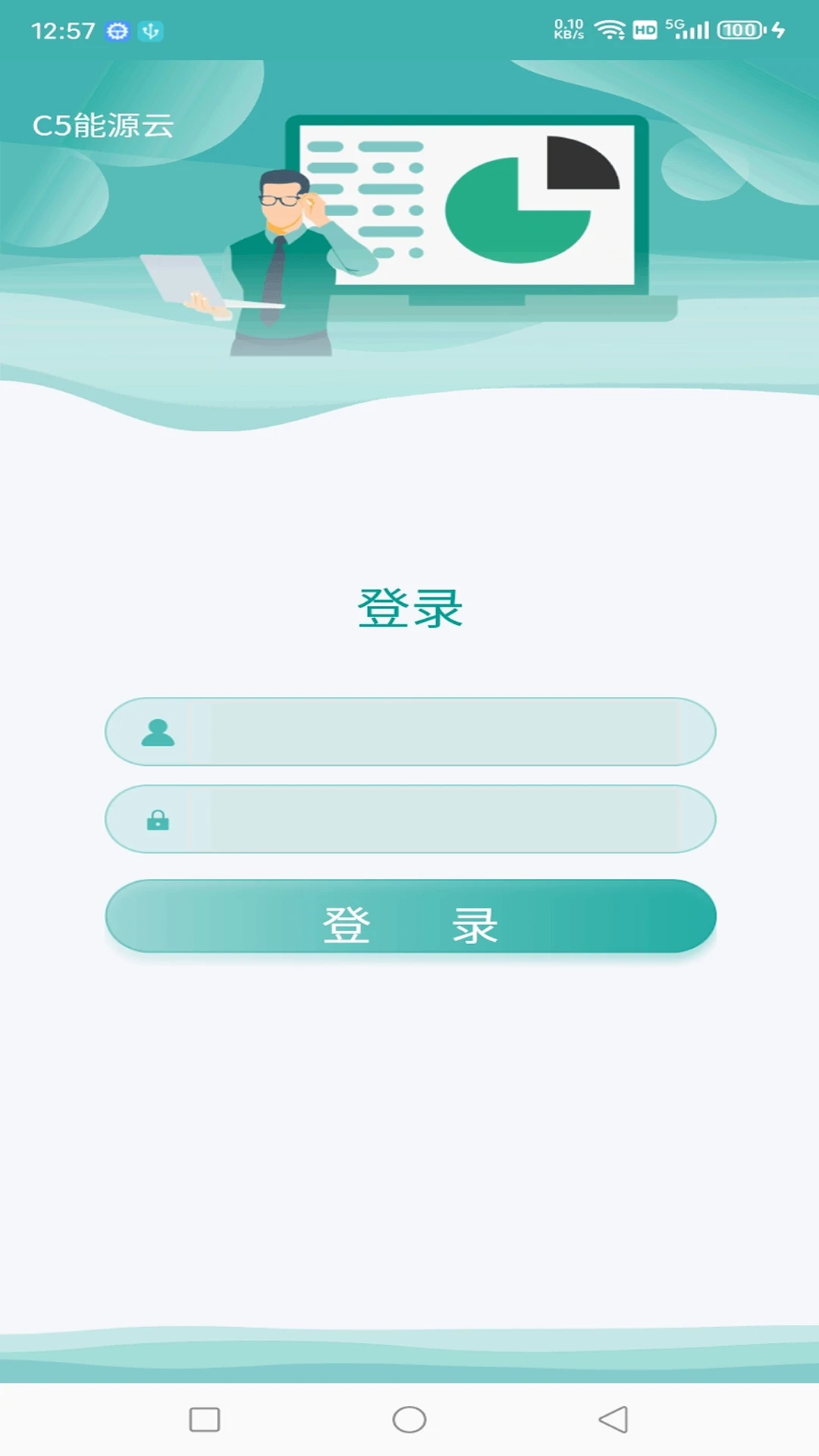Focus the password field with lock icon
Viewport: 819px width, 1456px height.
pos(444,819)
